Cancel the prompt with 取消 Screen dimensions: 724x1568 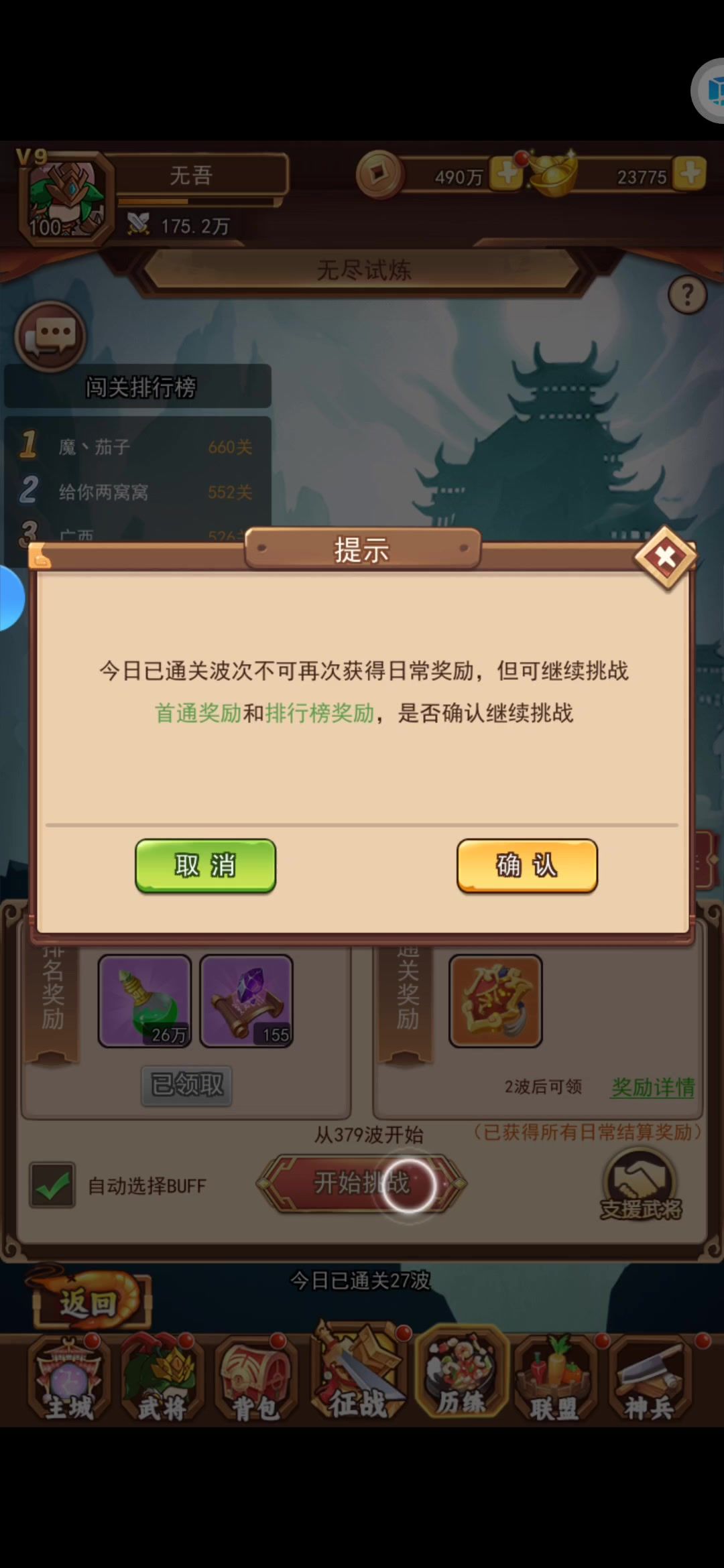(205, 865)
